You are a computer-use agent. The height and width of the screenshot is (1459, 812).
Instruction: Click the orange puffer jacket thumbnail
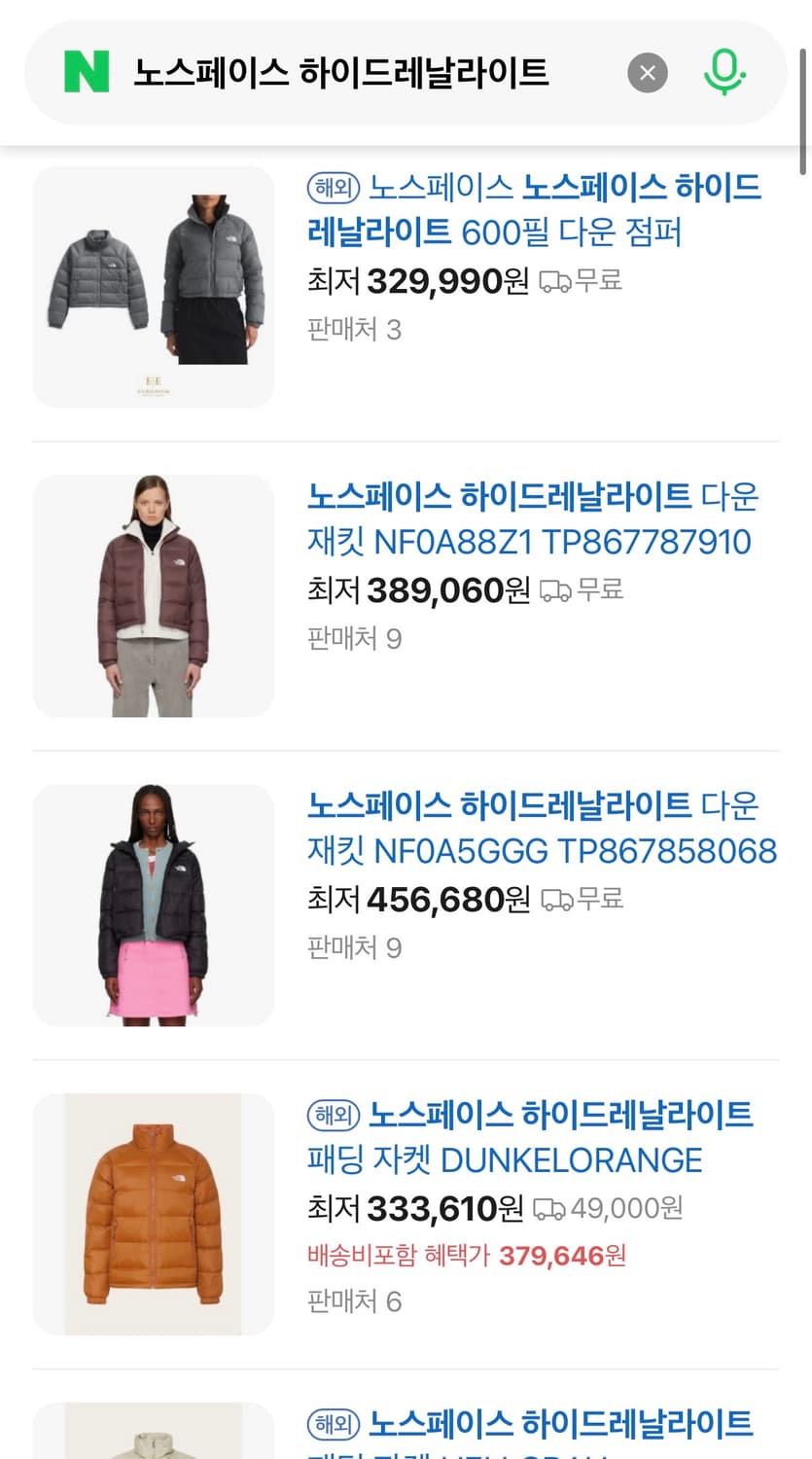(153, 1212)
